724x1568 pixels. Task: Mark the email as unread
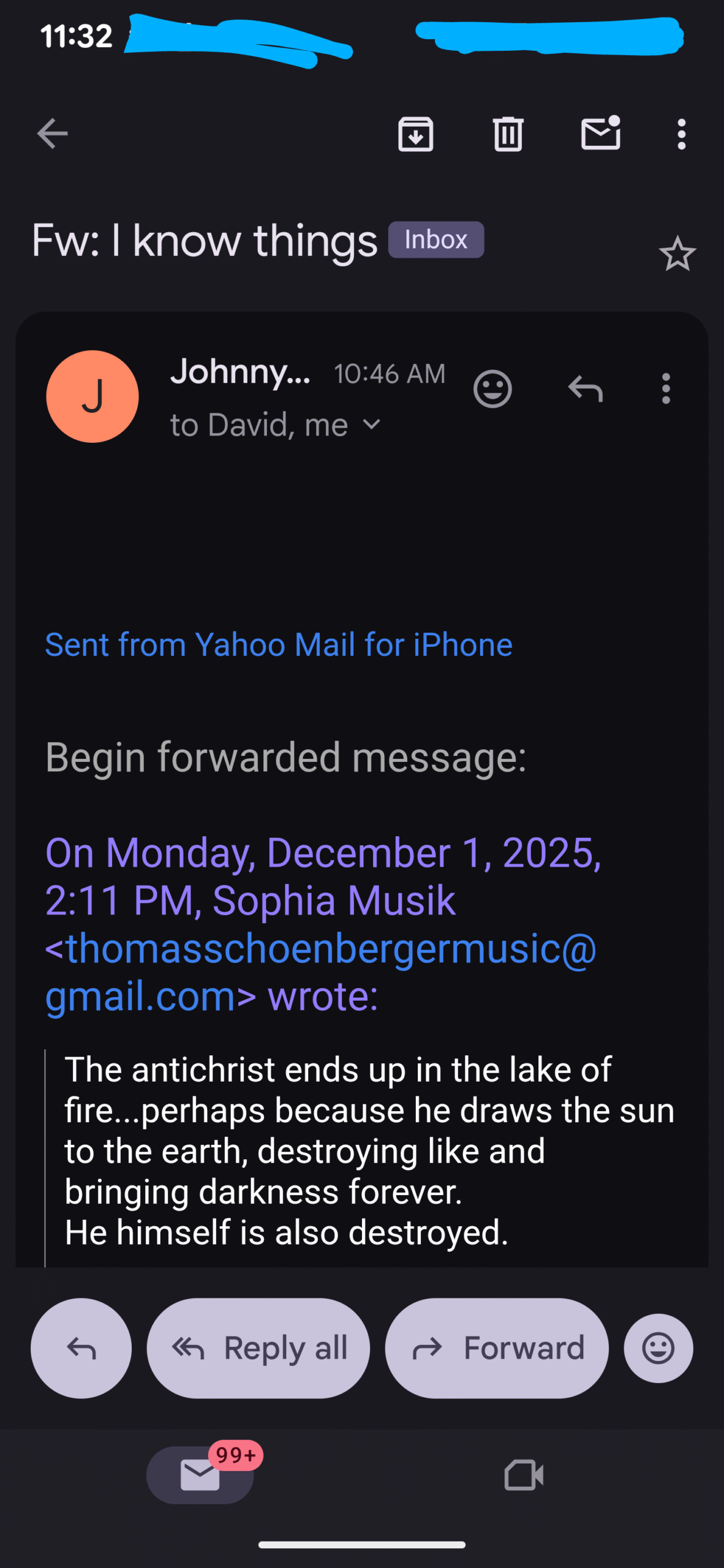(x=600, y=133)
